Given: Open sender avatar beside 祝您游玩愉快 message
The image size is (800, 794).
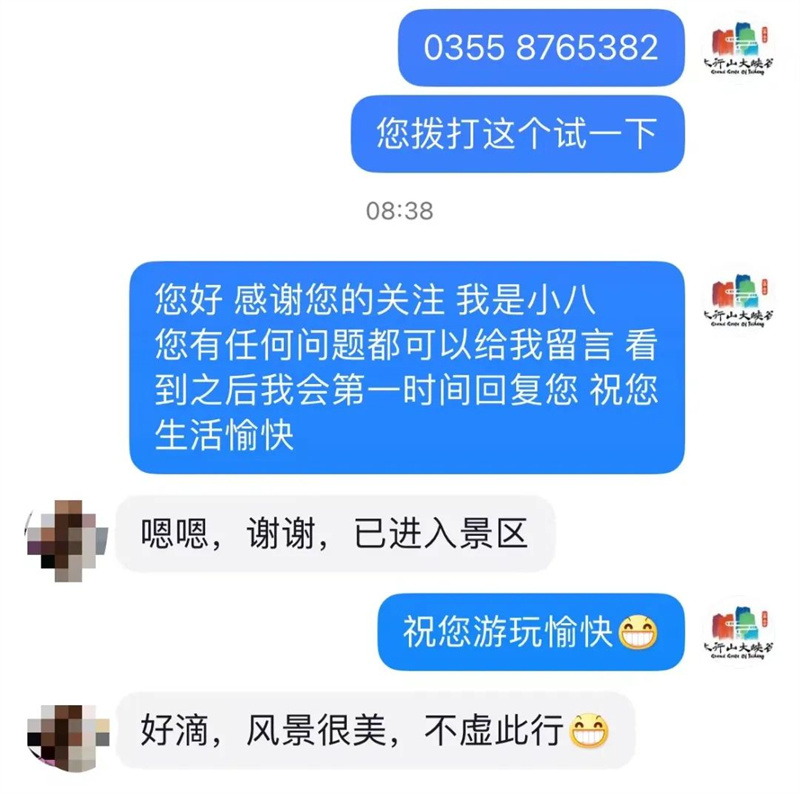Looking at the screenshot, I should coord(742,633).
